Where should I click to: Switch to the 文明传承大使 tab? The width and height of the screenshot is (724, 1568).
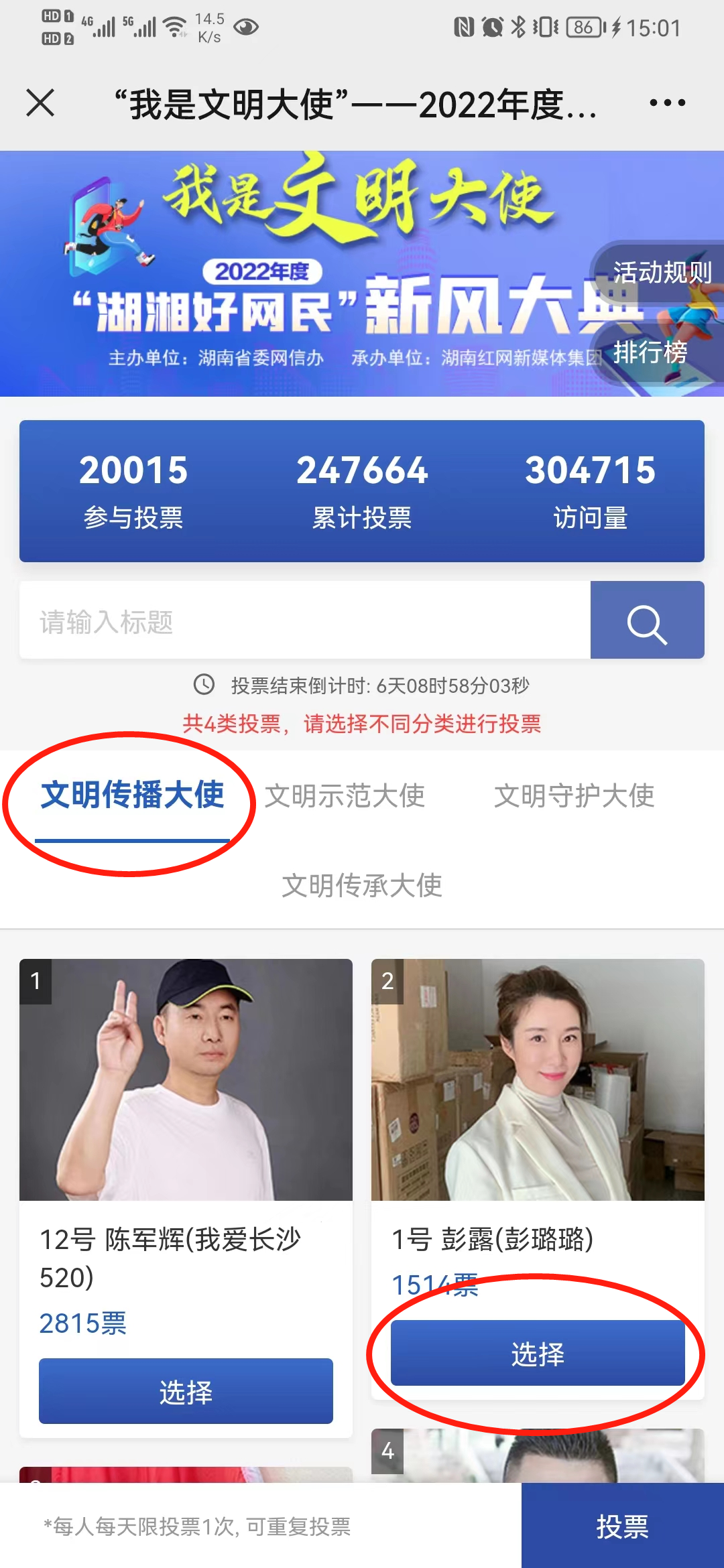(x=362, y=885)
